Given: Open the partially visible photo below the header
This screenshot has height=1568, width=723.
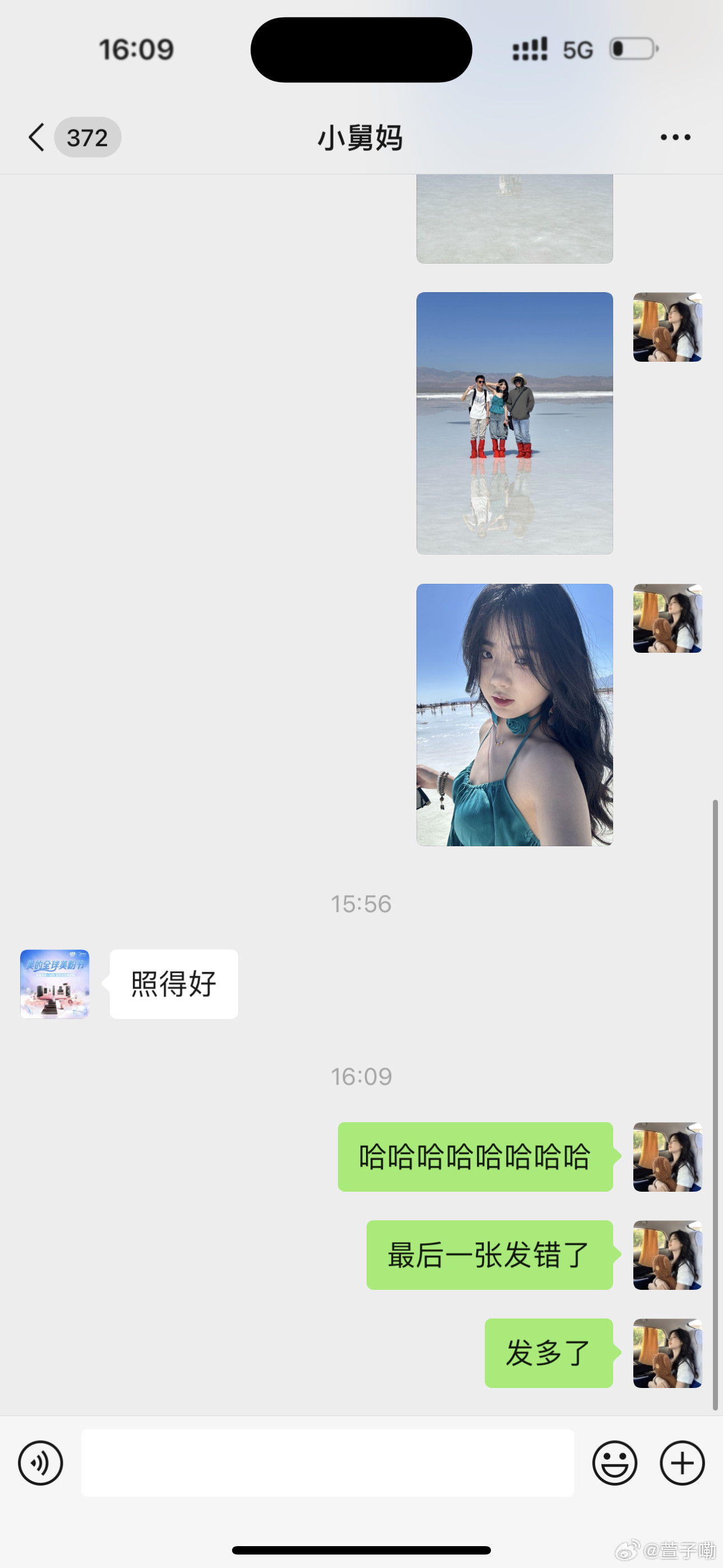Looking at the screenshot, I should point(515,219).
